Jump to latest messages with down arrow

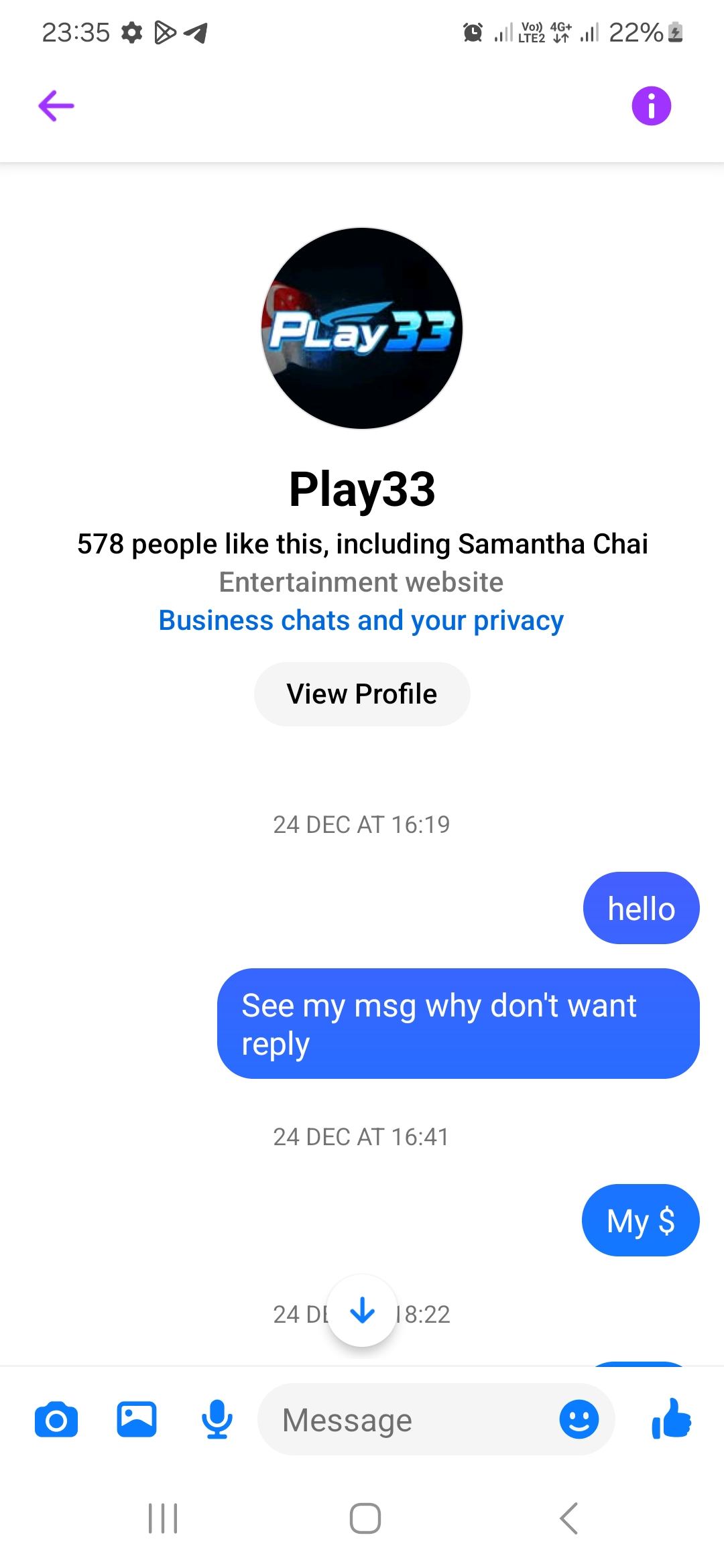(x=362, y=1310)
